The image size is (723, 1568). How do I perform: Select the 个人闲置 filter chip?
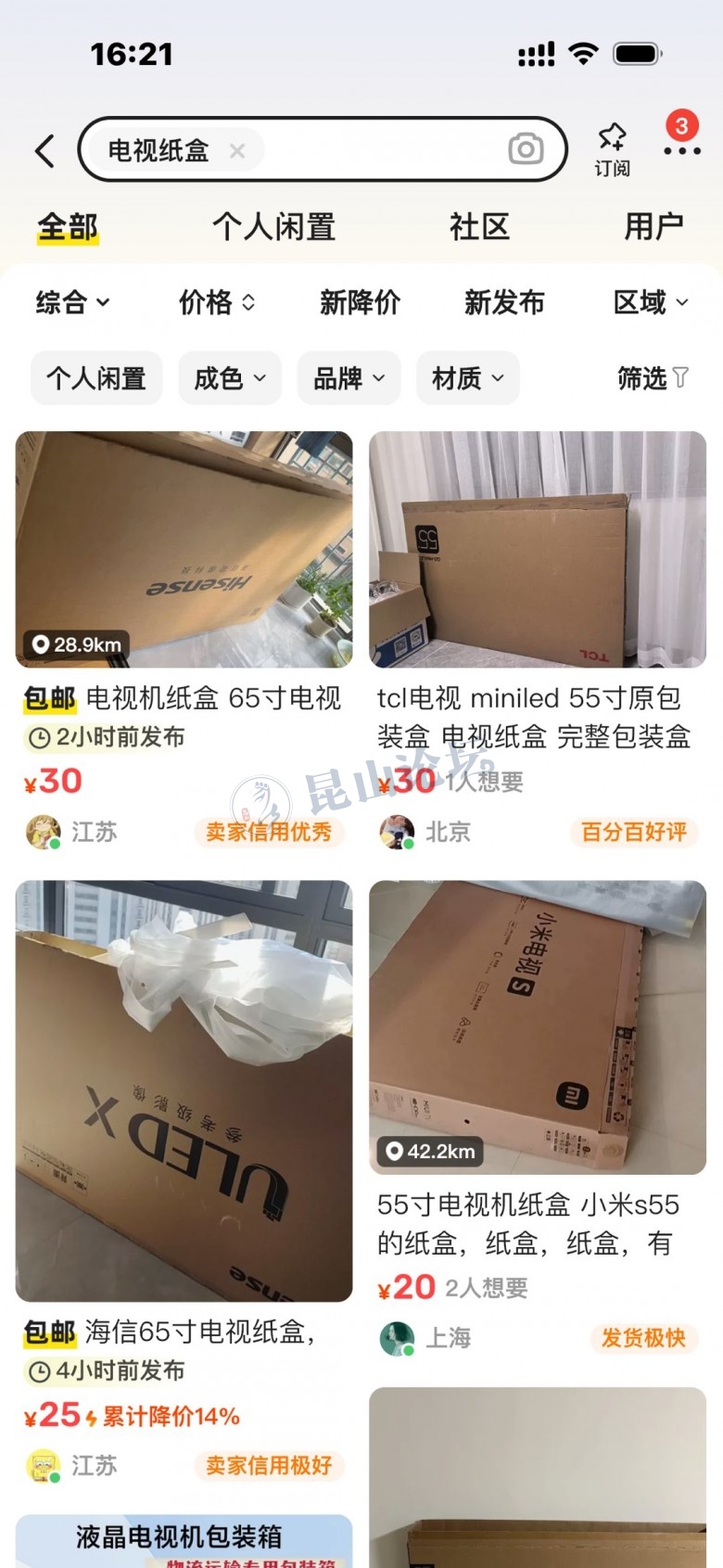96,378
